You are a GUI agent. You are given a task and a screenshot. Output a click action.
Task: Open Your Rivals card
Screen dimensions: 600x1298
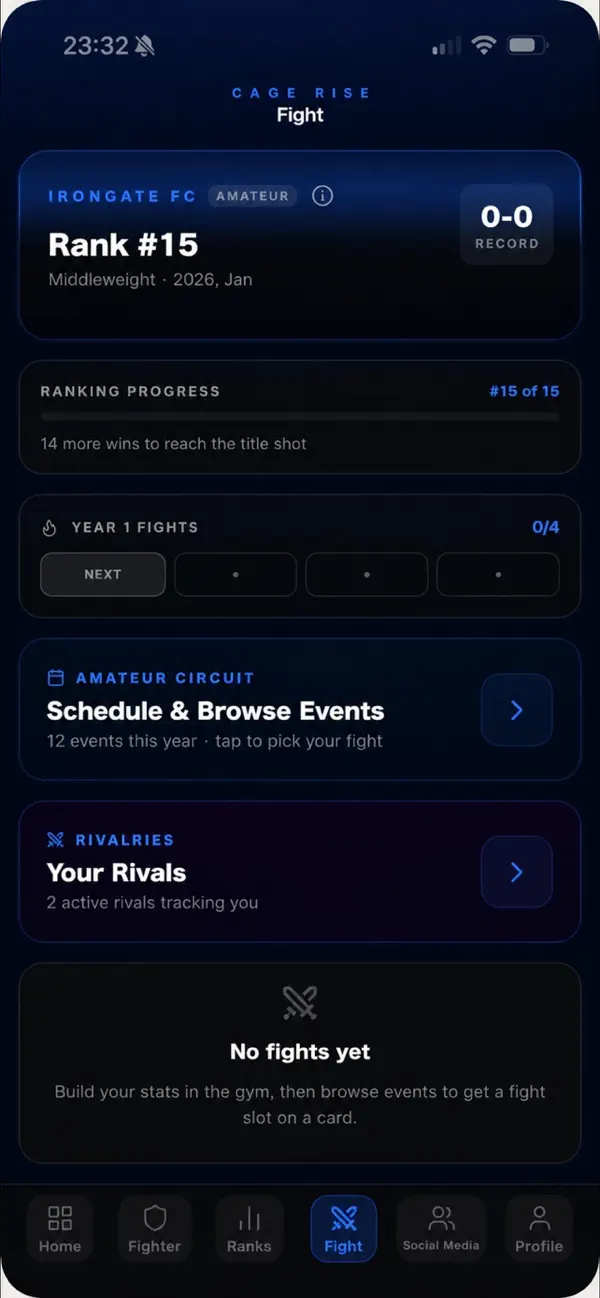click(300, 872)
